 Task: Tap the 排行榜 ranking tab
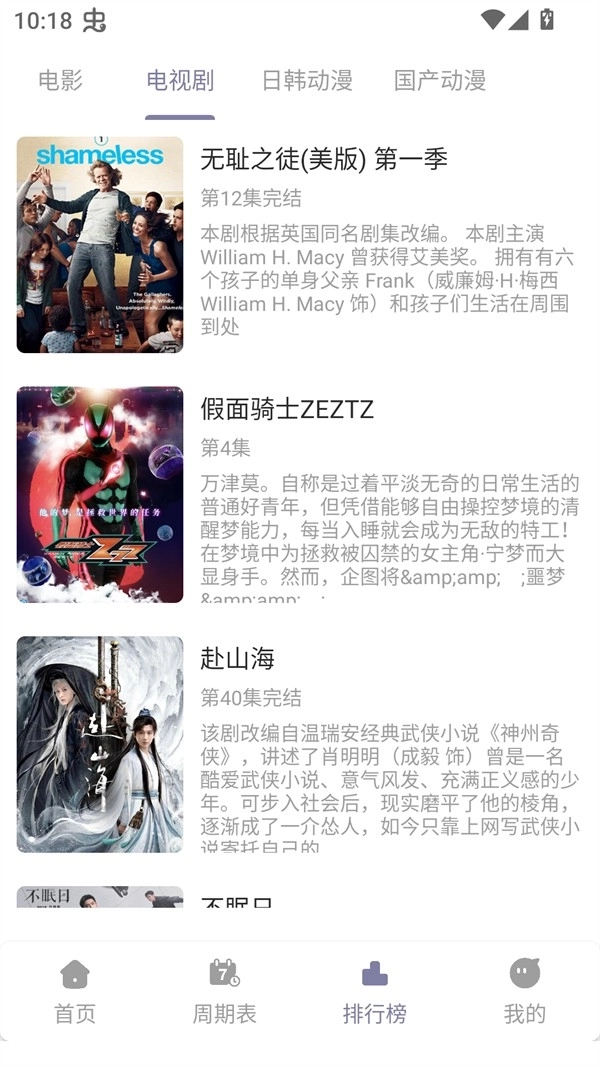coord(375,991)
